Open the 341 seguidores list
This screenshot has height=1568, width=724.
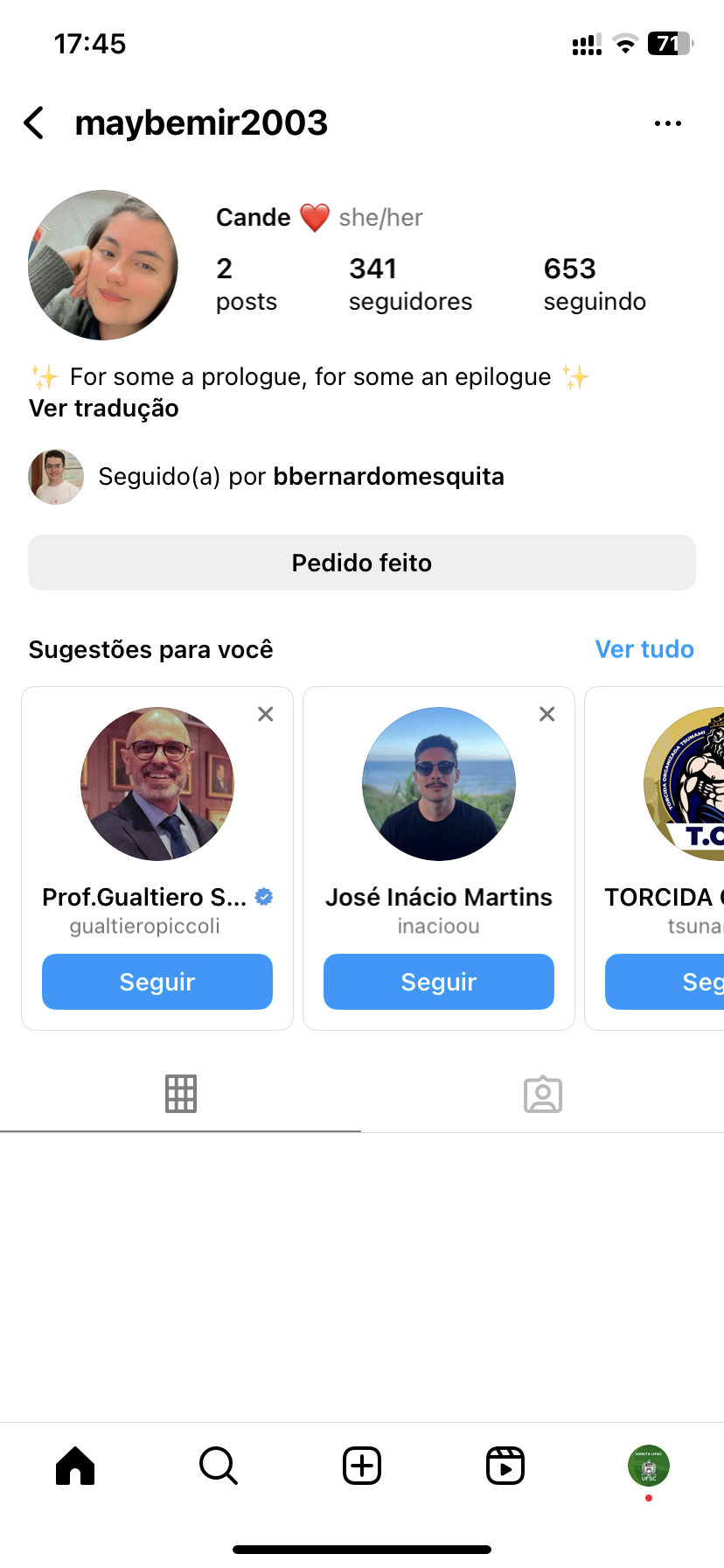pos(409,283)
